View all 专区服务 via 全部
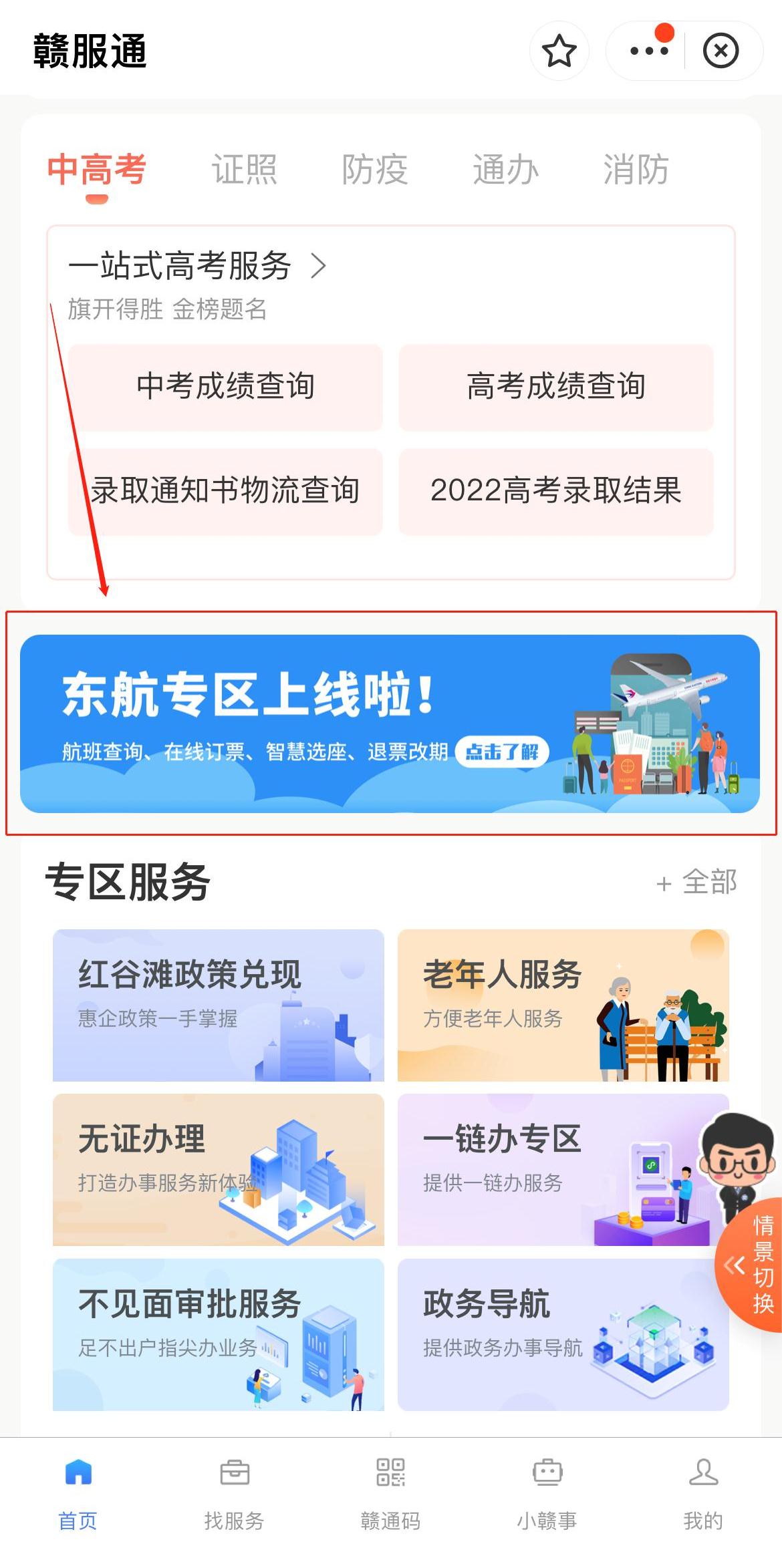Screen dimensions: 782x1568 pos(698,883)
